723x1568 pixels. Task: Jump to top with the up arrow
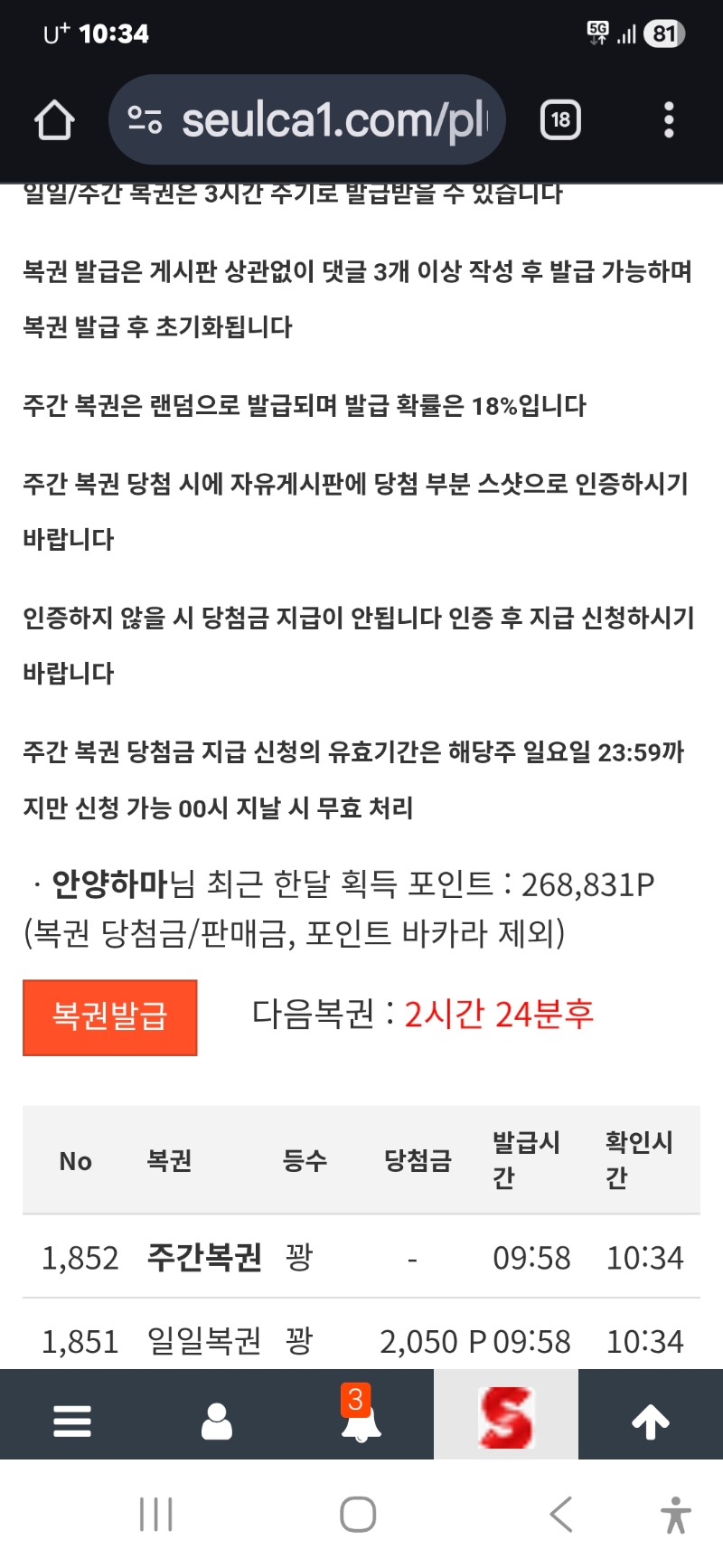[651, 1421]
